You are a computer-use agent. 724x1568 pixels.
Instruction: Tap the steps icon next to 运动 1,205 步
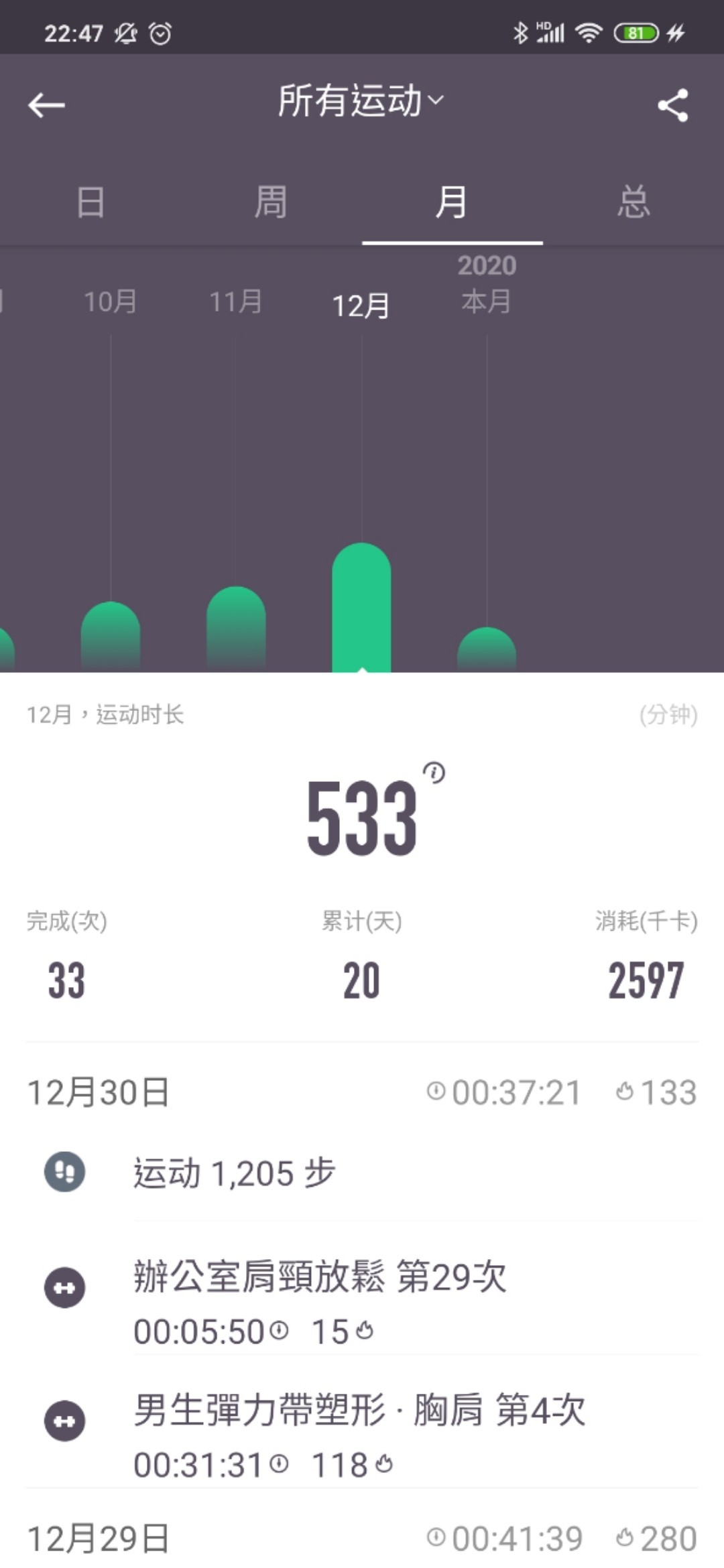[x=64, y=1172]
